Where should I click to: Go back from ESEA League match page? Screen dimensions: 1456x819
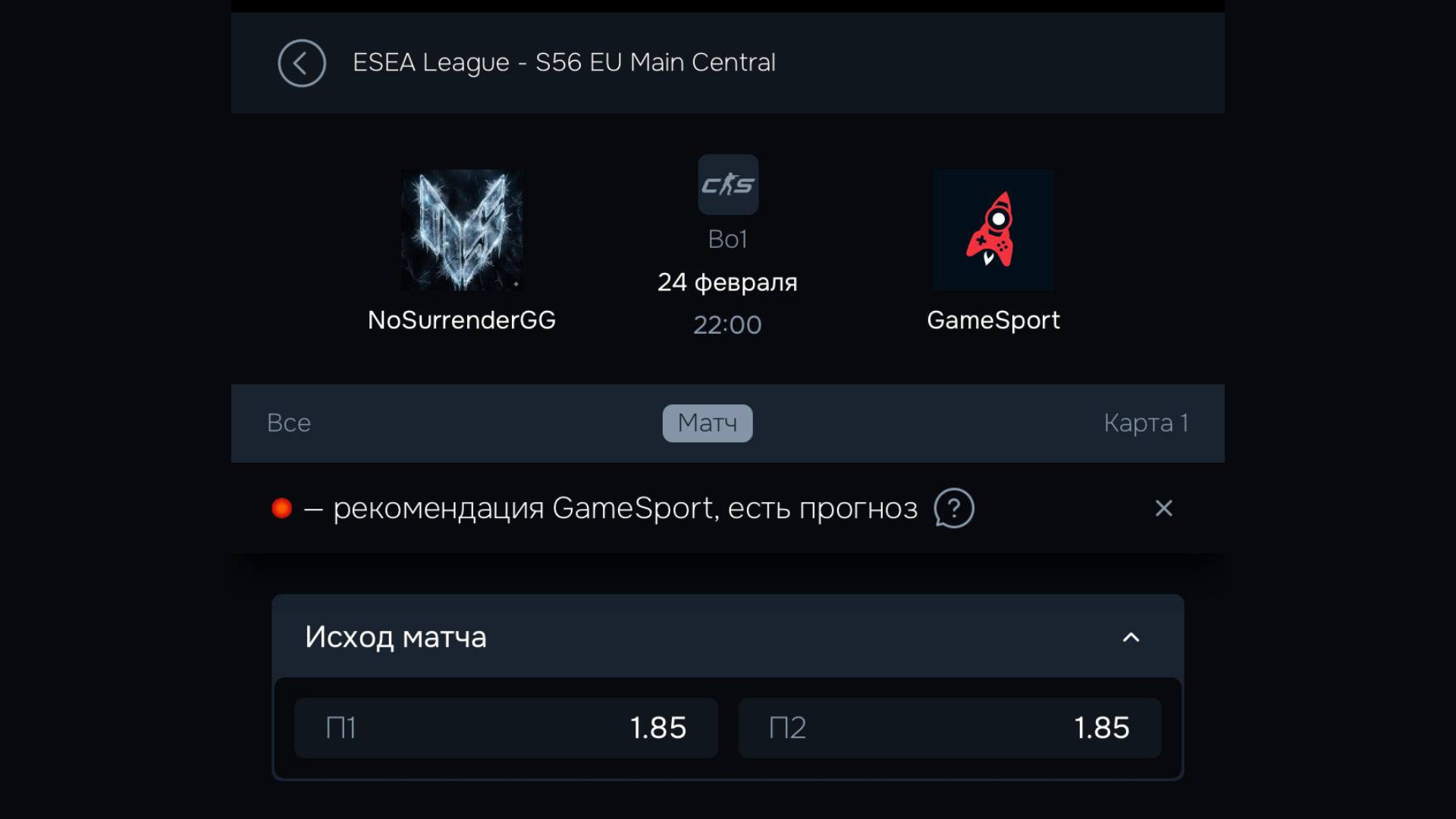point(301,63)
